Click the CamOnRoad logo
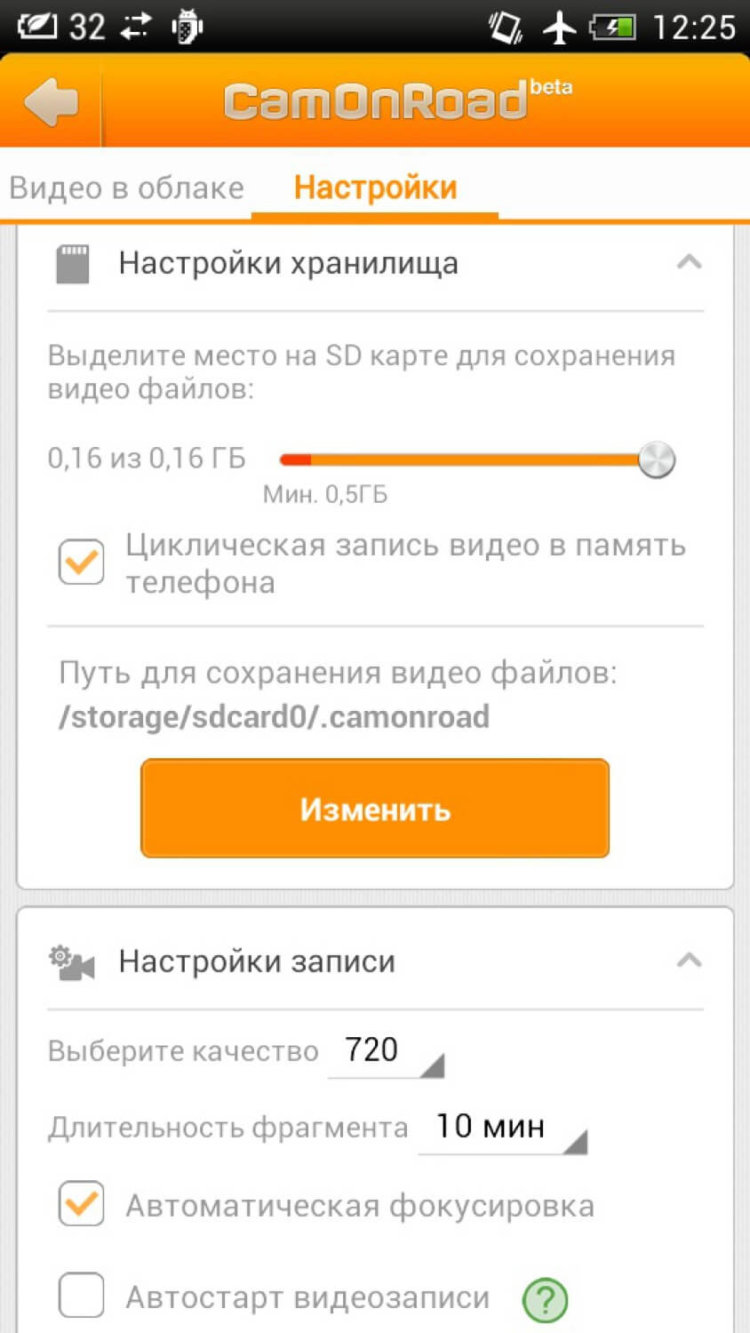Screen dimensions: 750x1333 tap(375, 97)
